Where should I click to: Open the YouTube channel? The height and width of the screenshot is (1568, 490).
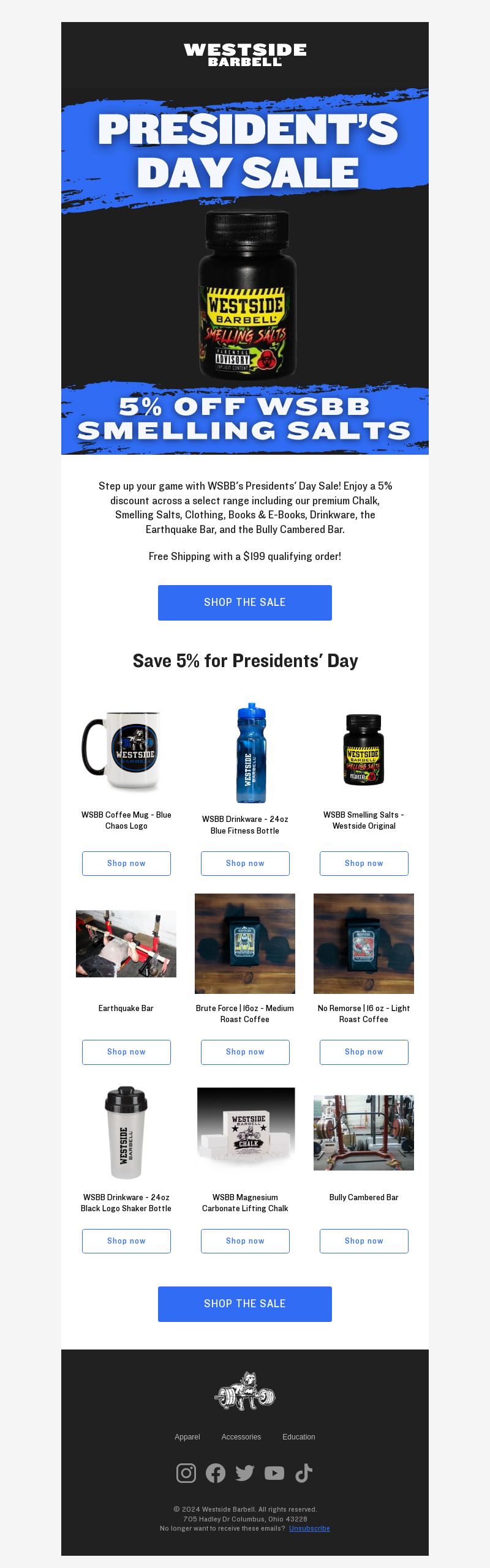point(274,1473)
